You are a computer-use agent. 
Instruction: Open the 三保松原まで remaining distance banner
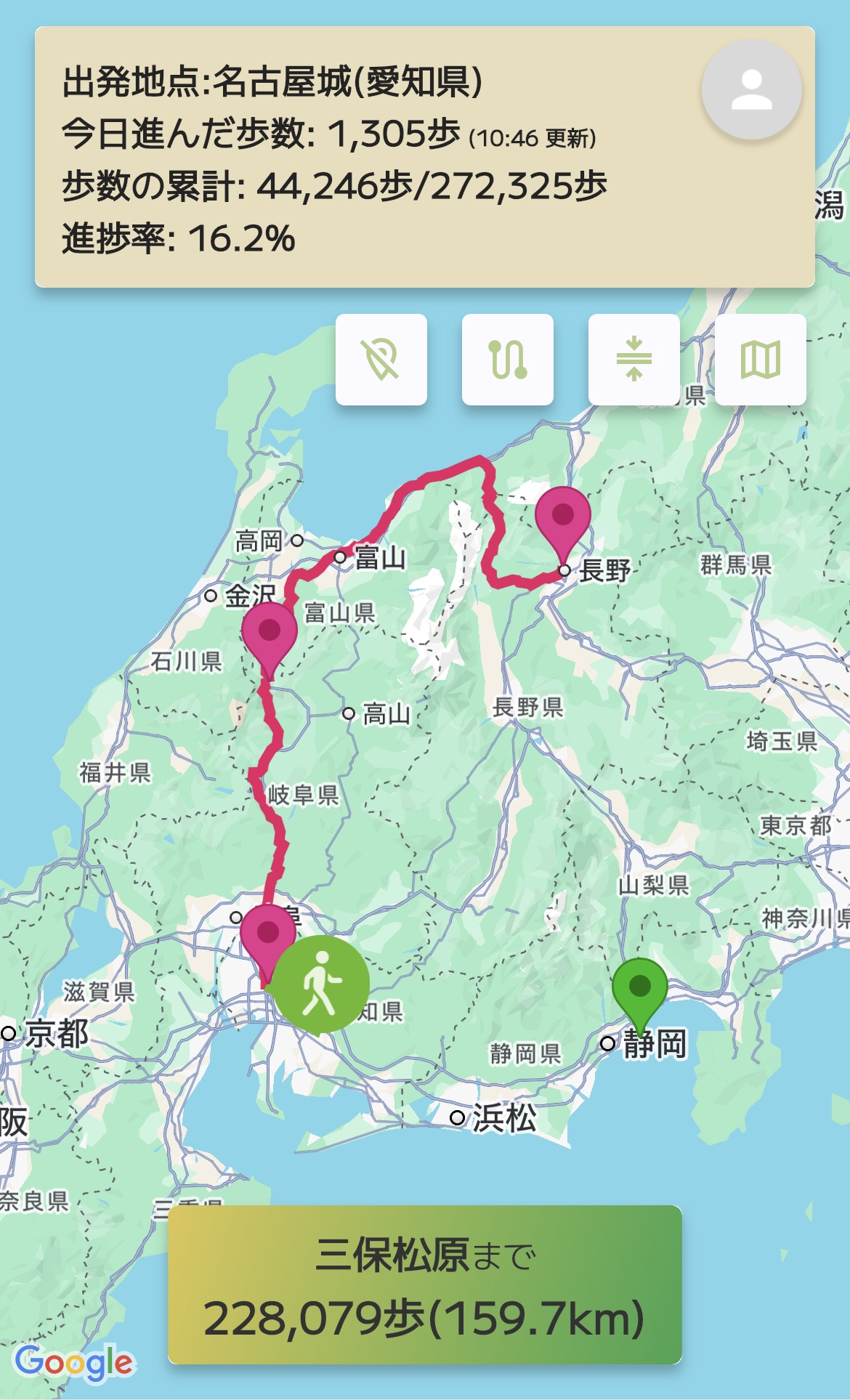pyautogui.click(x=425, y=1284)
